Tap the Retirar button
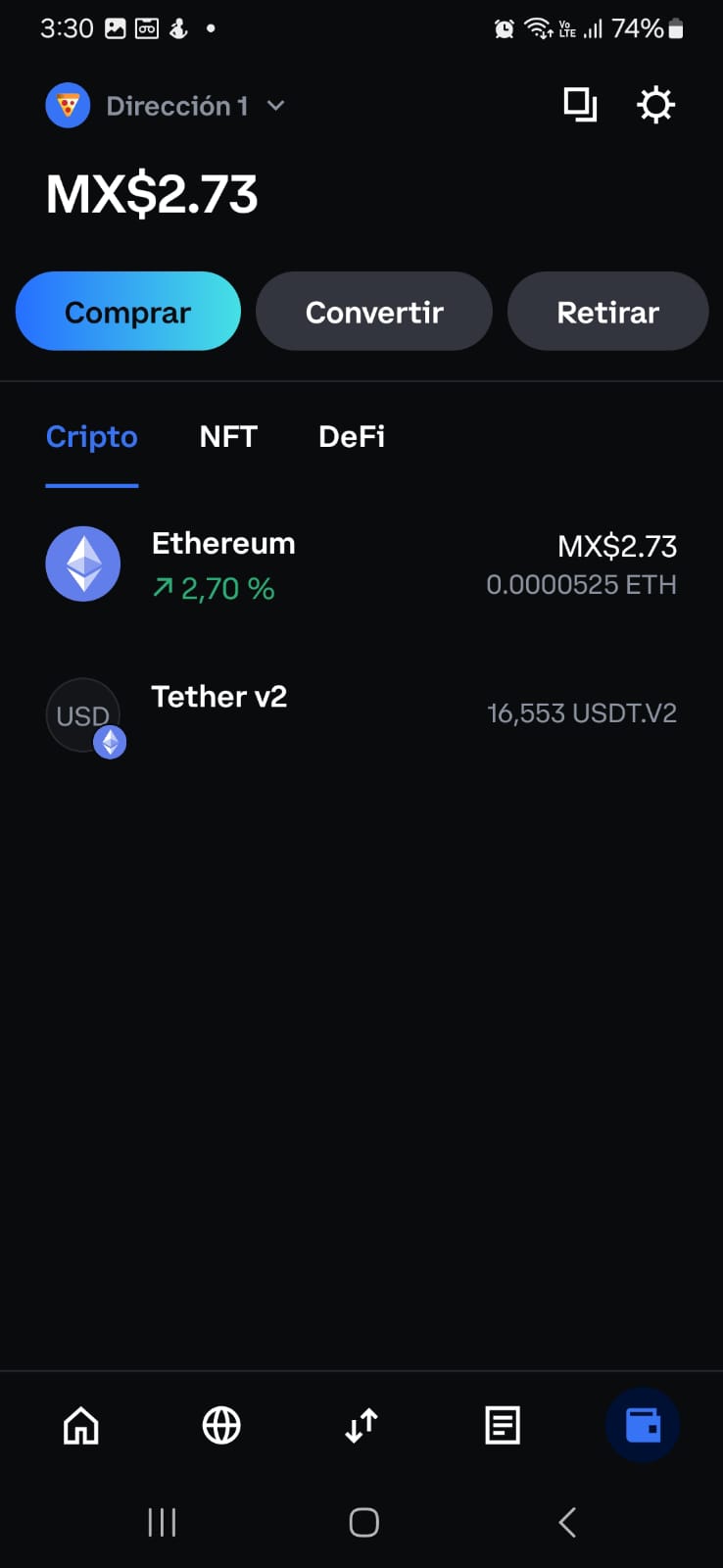 pyautogui.click(x=607, y=312)
